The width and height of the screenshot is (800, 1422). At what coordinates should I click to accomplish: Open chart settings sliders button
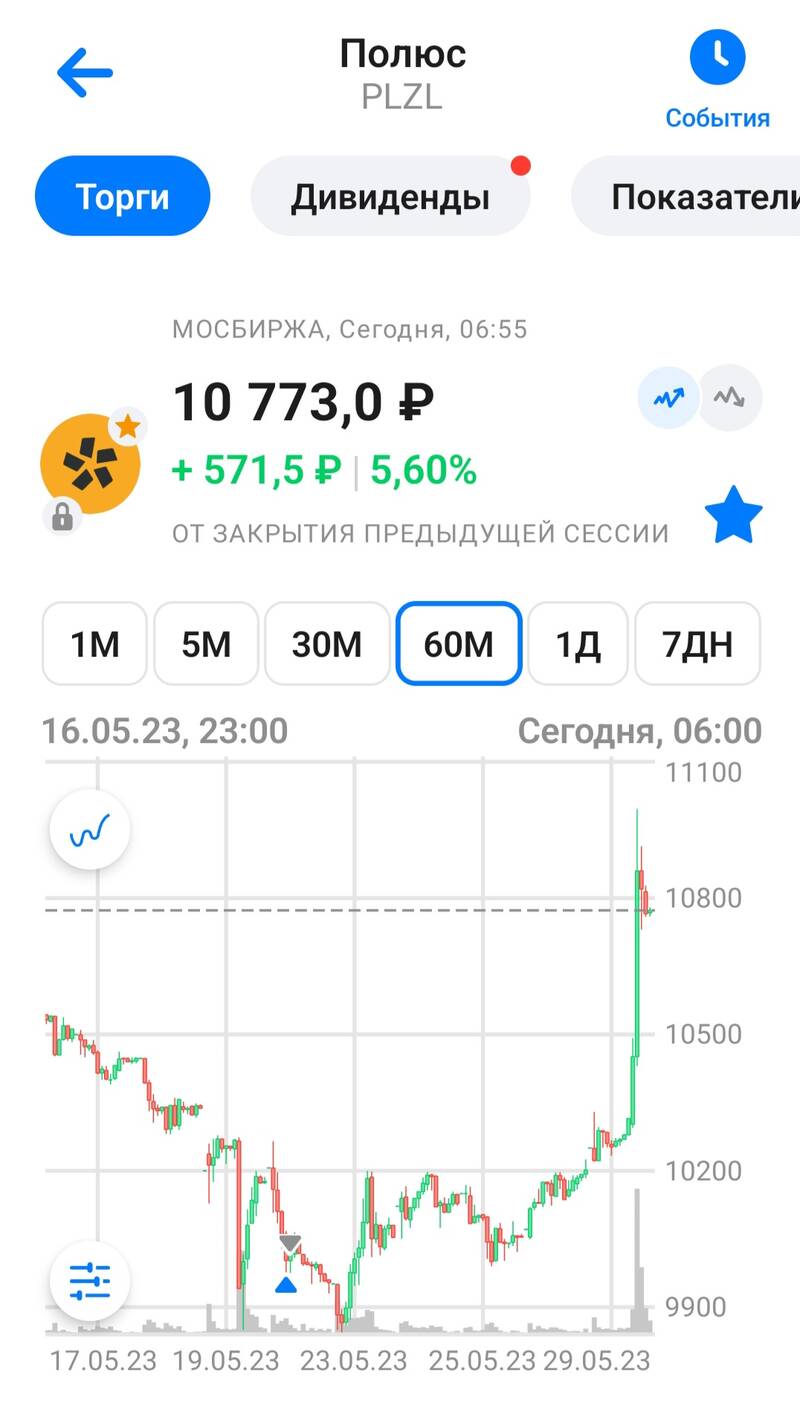(x=90, y=1281)
